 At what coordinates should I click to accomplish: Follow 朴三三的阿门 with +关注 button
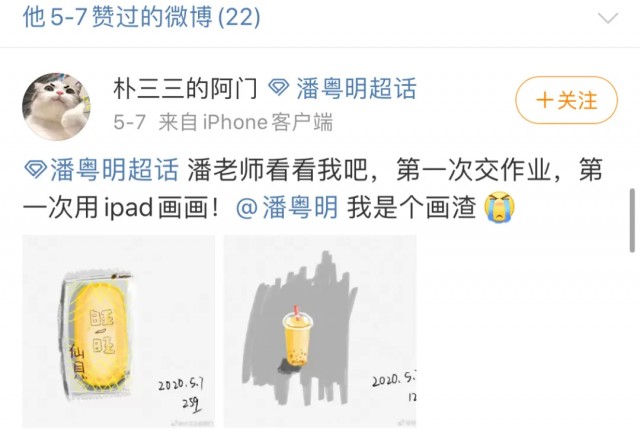[x=566, y=100]
